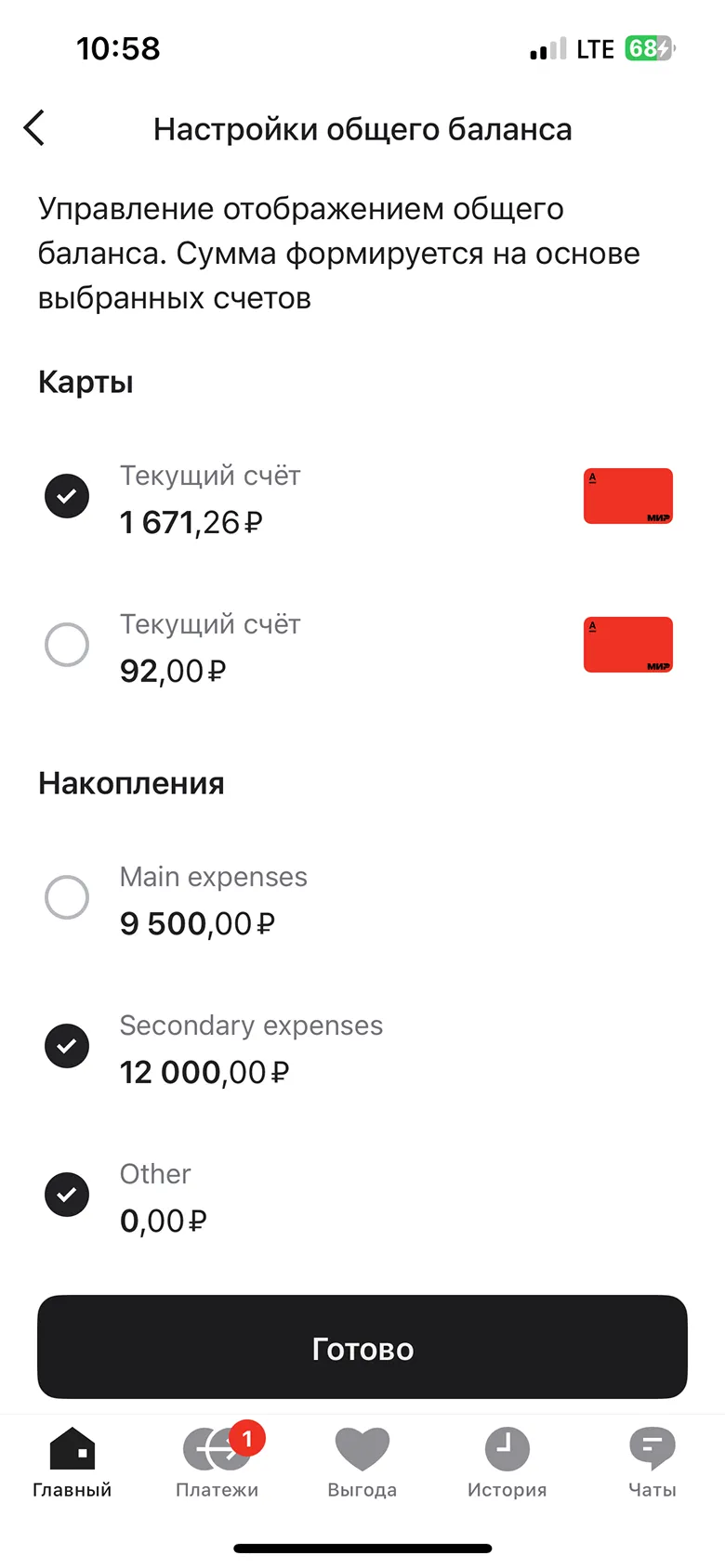This screenshot has height=1568, width=725.
Task: Switch to the Главный tab
Action: click(72, 1463)
